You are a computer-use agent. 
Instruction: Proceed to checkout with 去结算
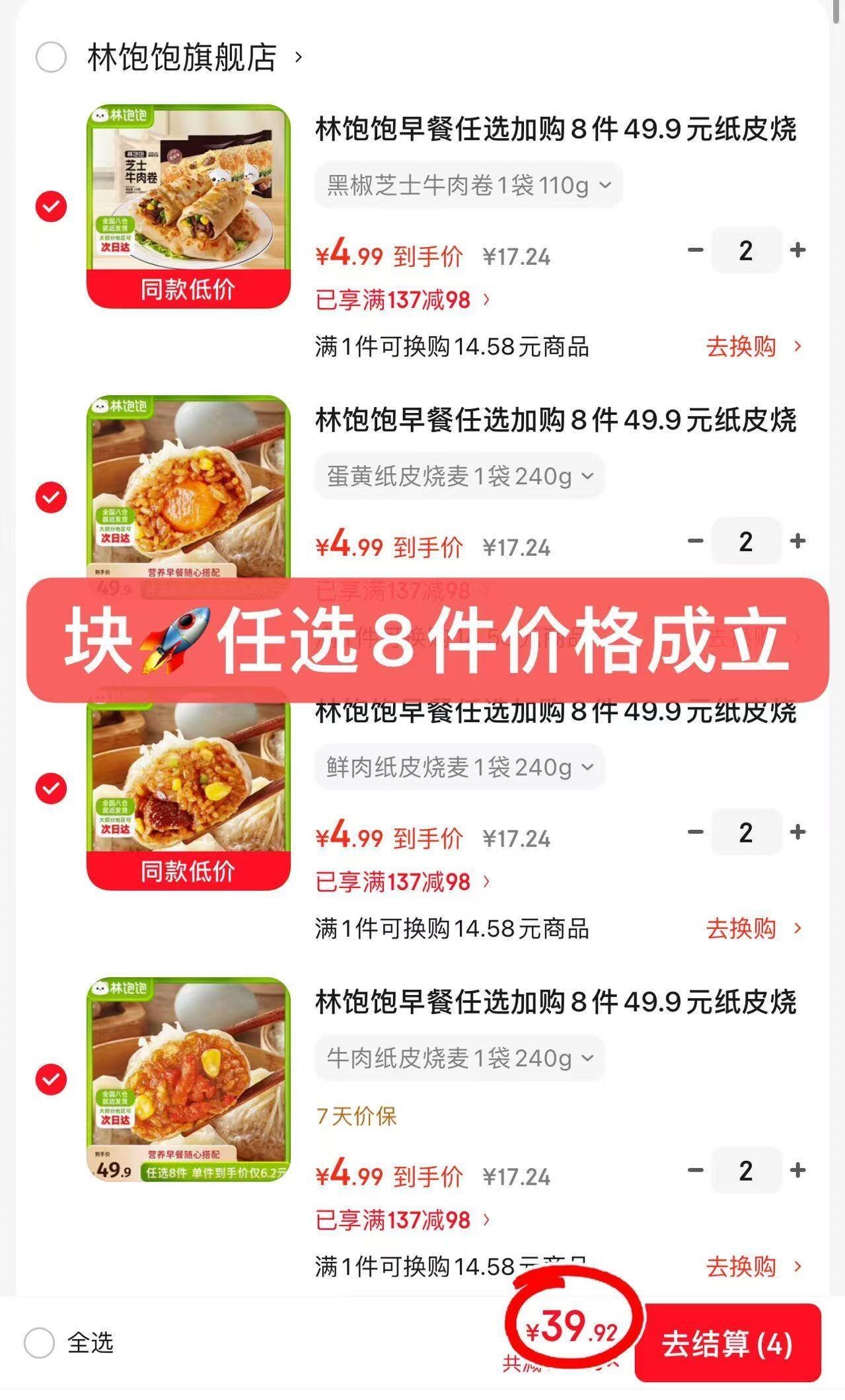tap(727, 1344)
